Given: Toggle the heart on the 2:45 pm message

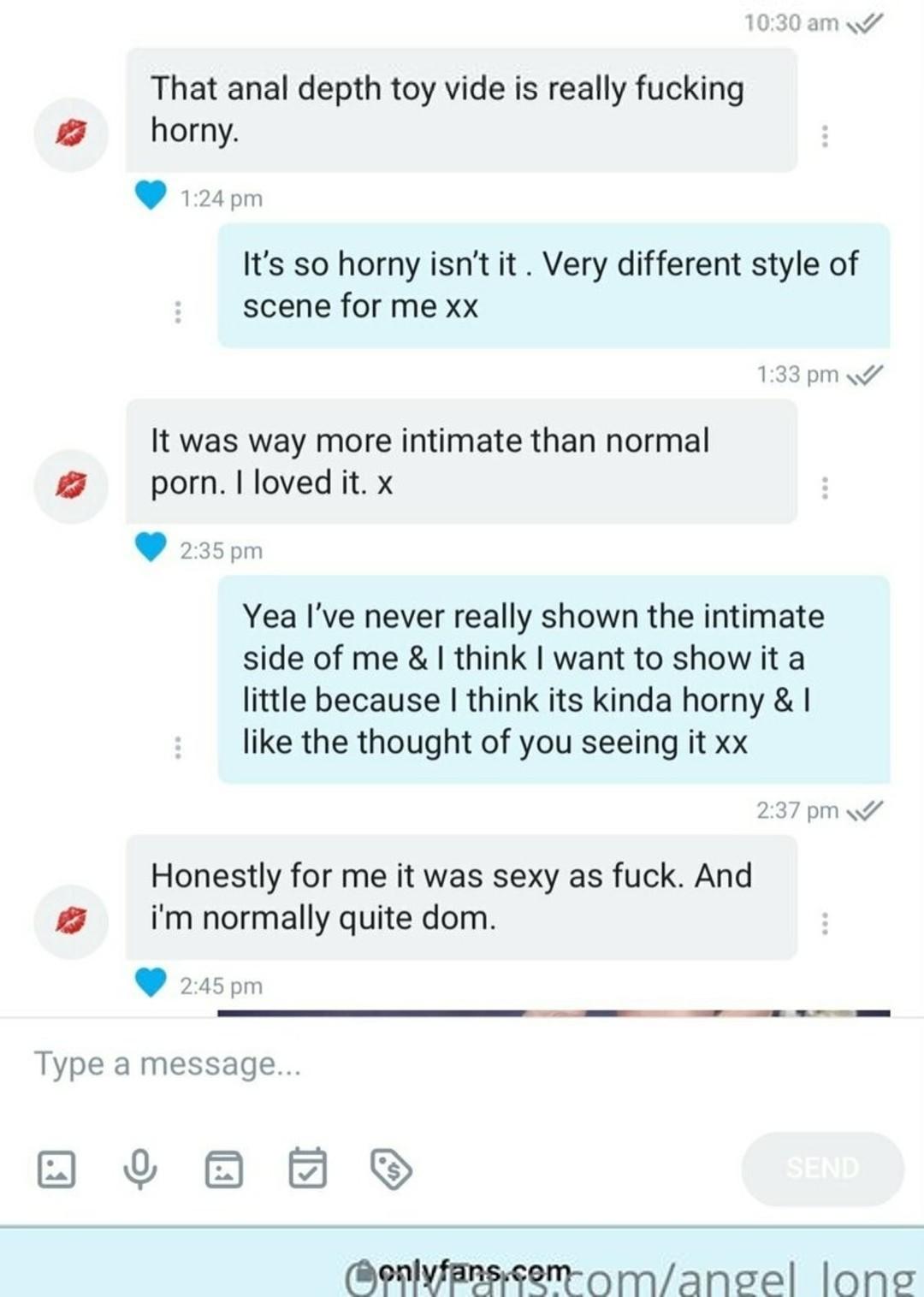Looking at the screenshot, I should 151,983.
